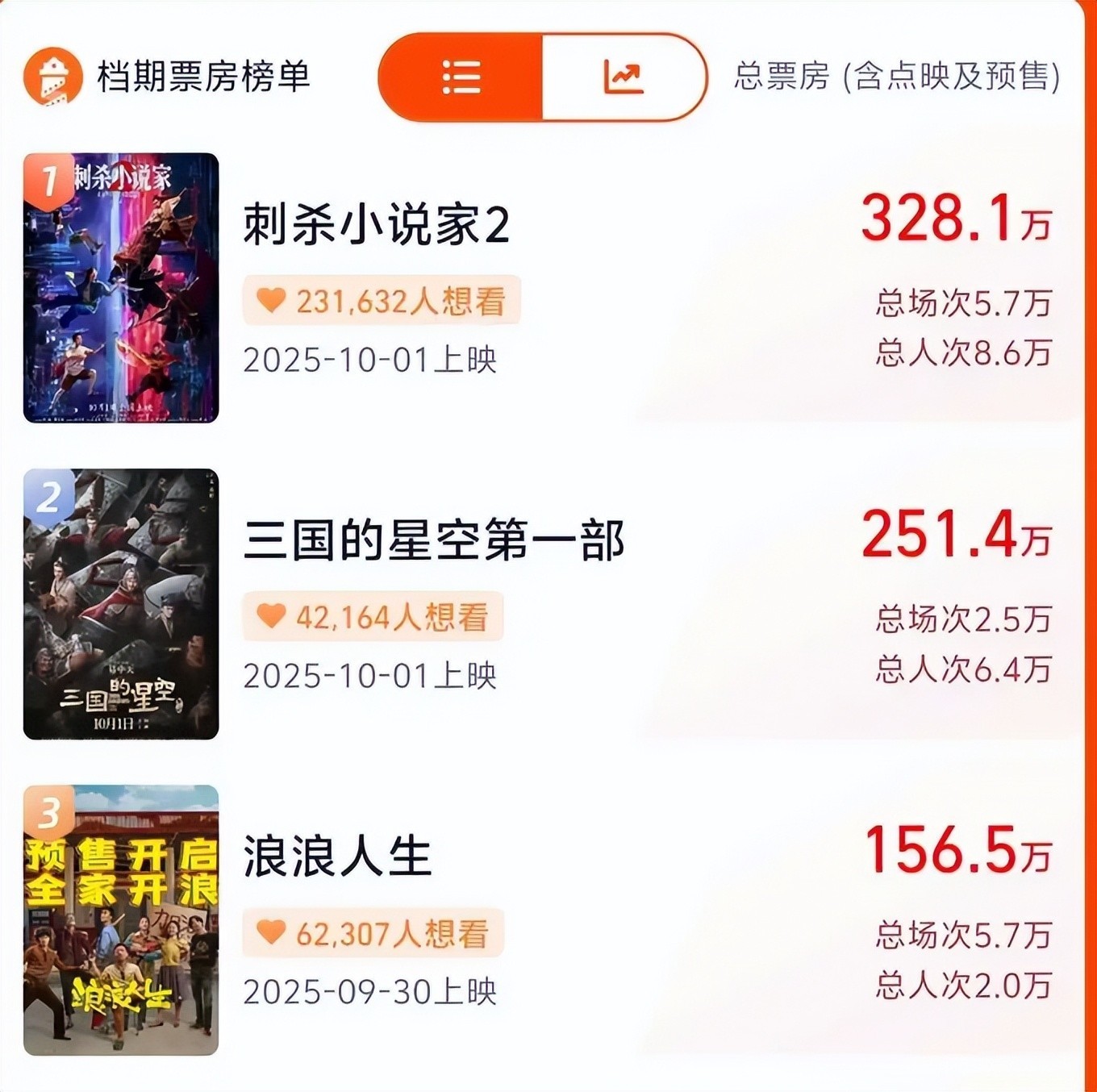View the 浪浪人生 poster
Image resolution: width=1097 pixels, height=1092 pixels.
coord(121,920)
